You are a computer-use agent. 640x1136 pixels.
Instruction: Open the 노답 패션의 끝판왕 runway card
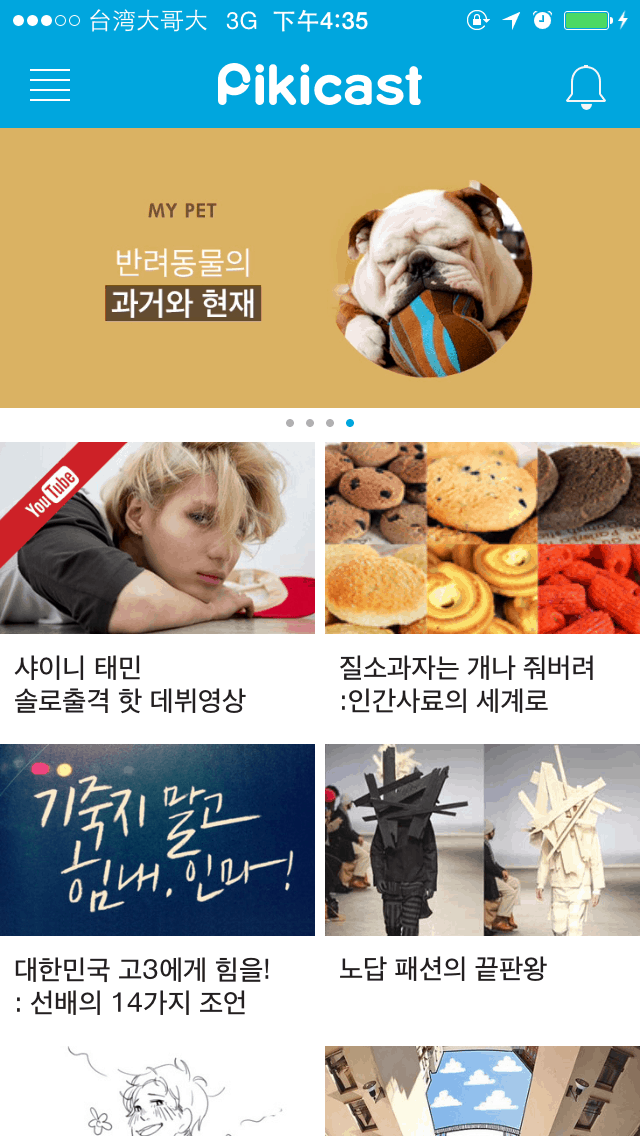482,884
